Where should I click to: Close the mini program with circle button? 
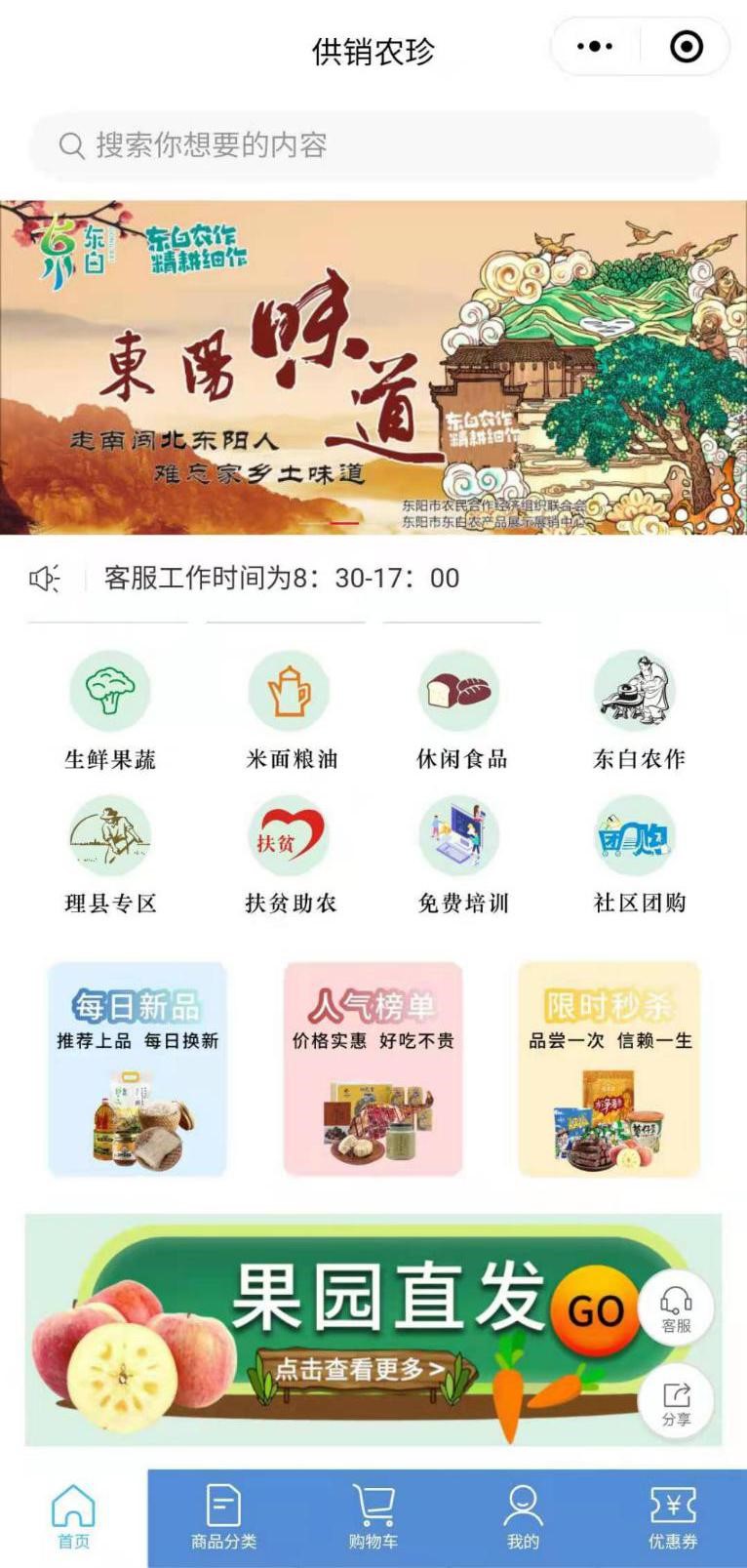click(687, 47)
